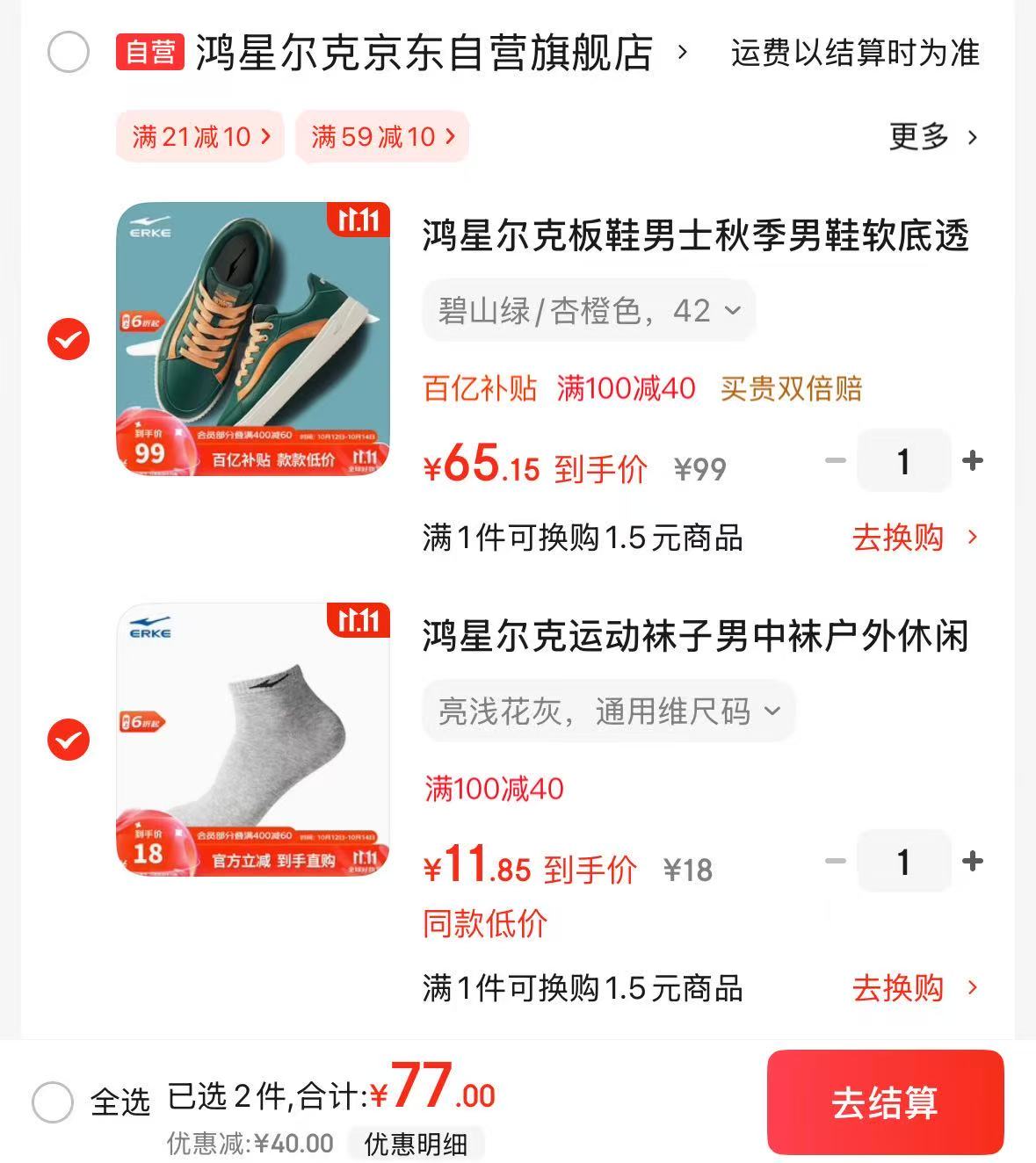Decrease the 板鞋 shoe quantity
Viewport: 1036px width, 1163px height.
[836, 461]
